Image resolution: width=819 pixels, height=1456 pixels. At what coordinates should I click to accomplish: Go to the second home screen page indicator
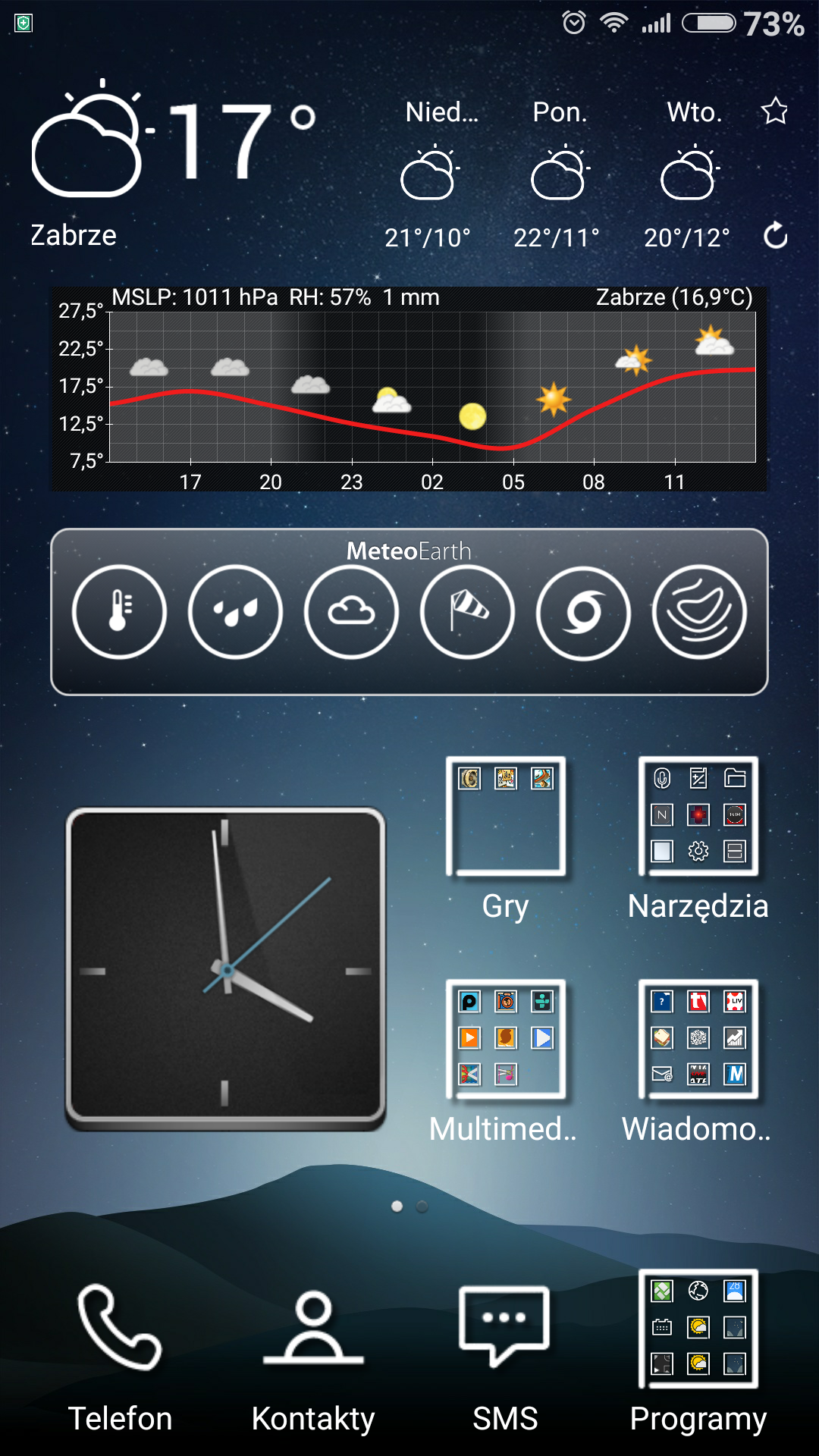[422, 1206]
